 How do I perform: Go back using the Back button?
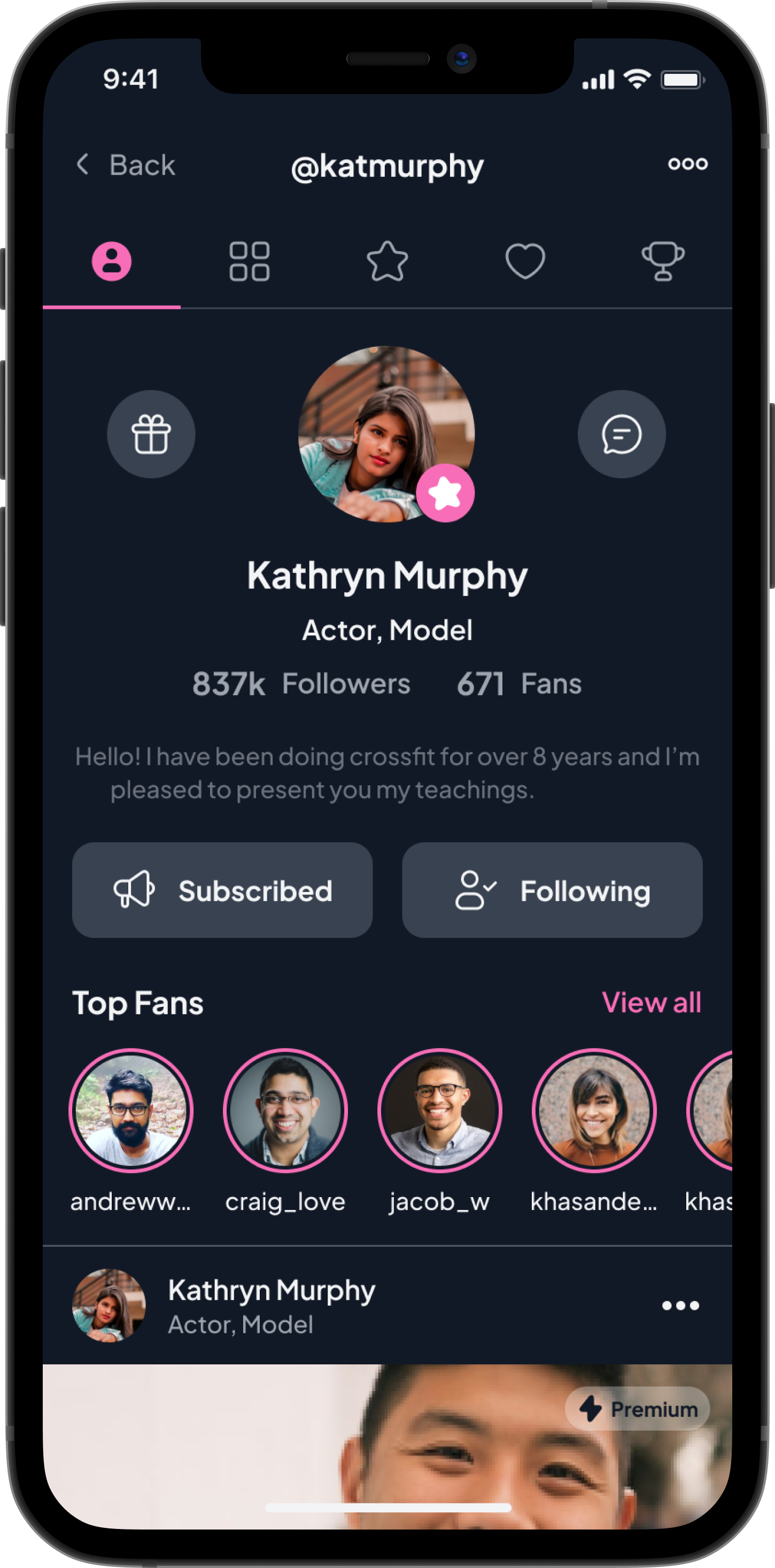point(126,165)
